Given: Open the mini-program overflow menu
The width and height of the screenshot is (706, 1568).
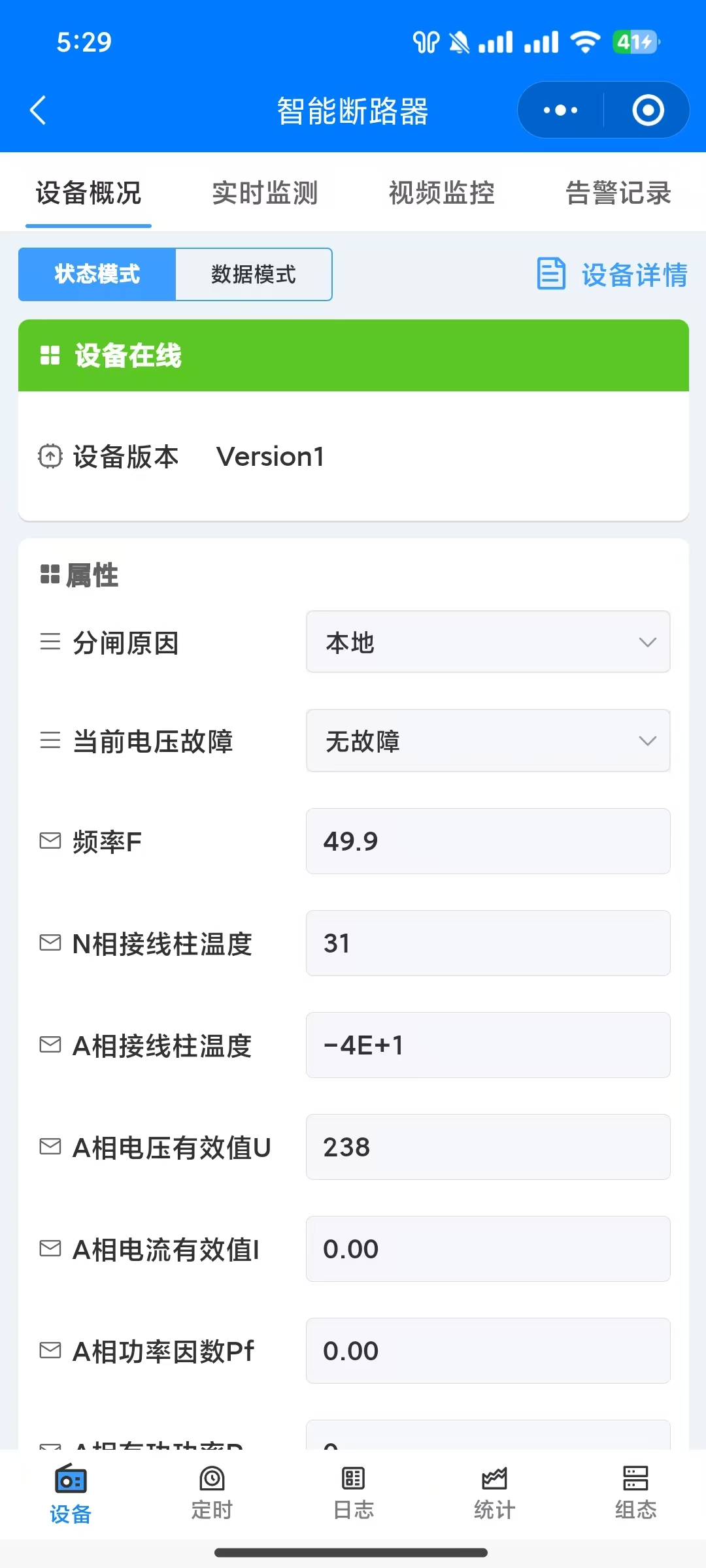Looking at the screenshot, I should point(560,110).
